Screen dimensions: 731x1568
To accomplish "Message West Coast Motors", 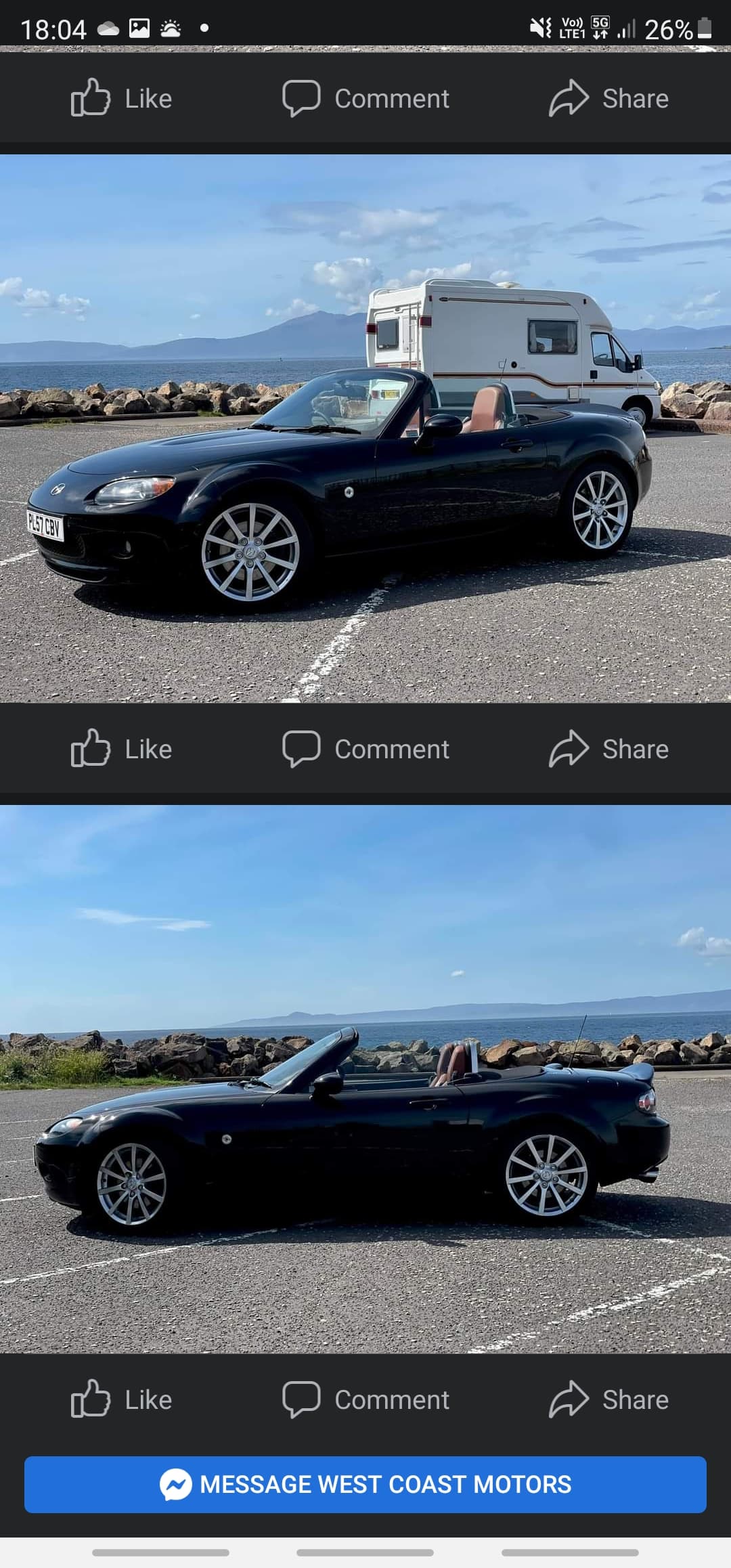I will [x=365, y=1484].
